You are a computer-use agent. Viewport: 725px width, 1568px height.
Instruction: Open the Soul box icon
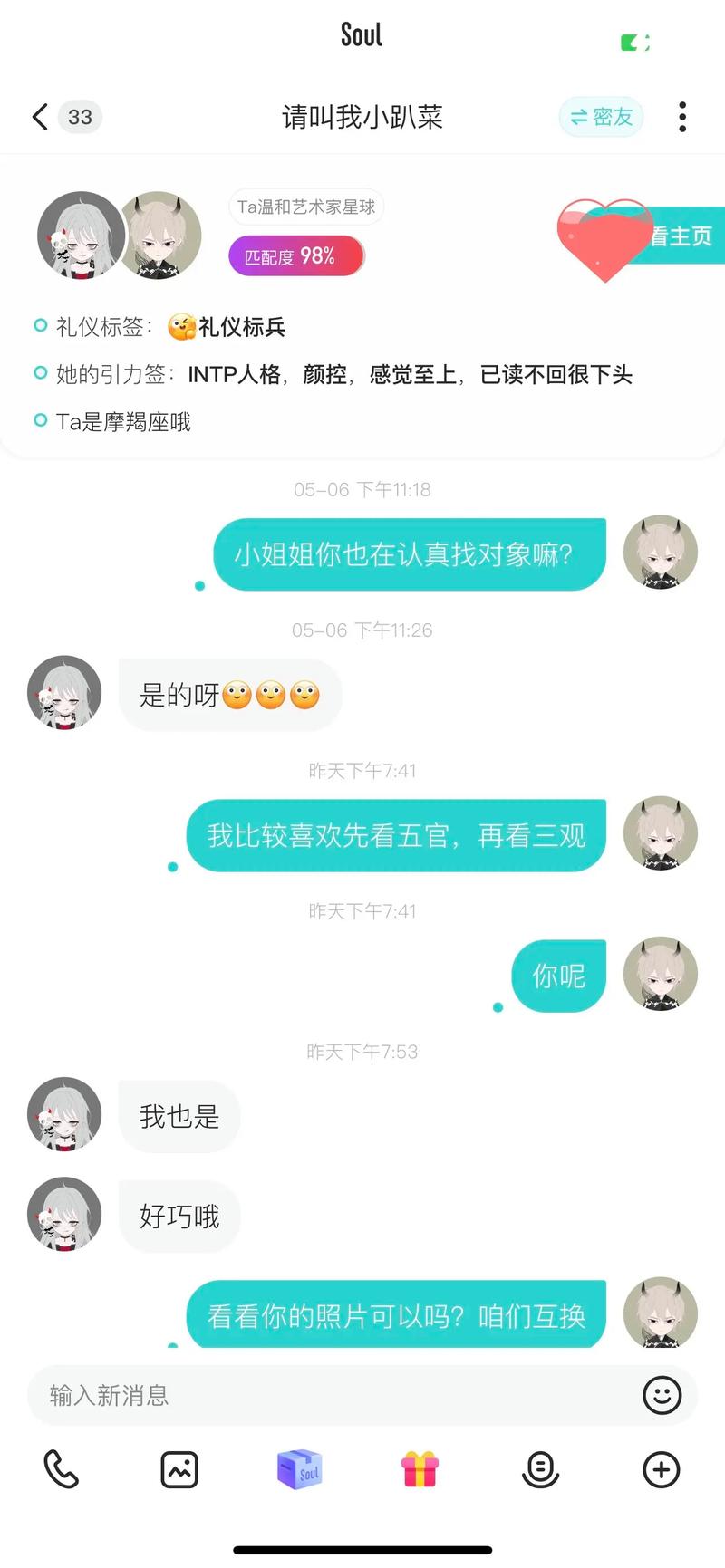(300, 1469)
